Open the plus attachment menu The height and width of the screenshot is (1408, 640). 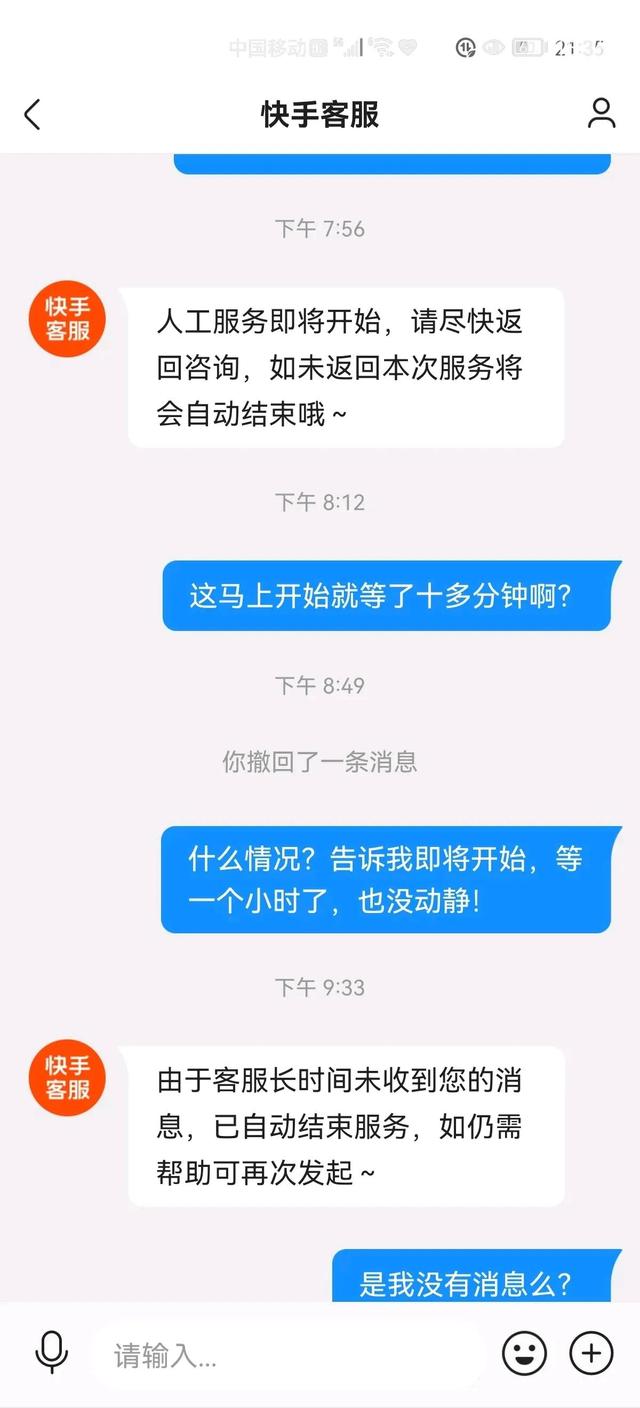coord(591,1353)
